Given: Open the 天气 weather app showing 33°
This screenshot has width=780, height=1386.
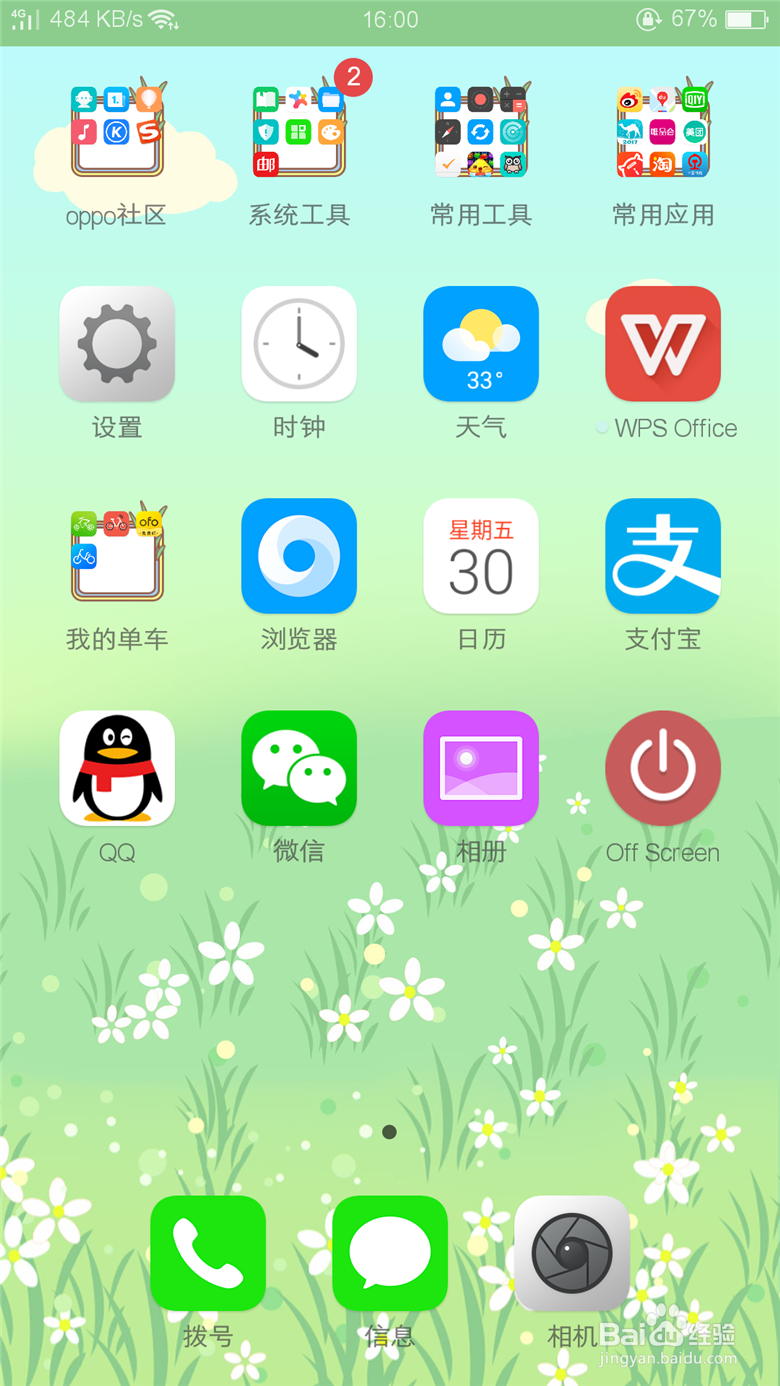Looking at the screenshot, I should pyautogui.click(x=481, y=343).
